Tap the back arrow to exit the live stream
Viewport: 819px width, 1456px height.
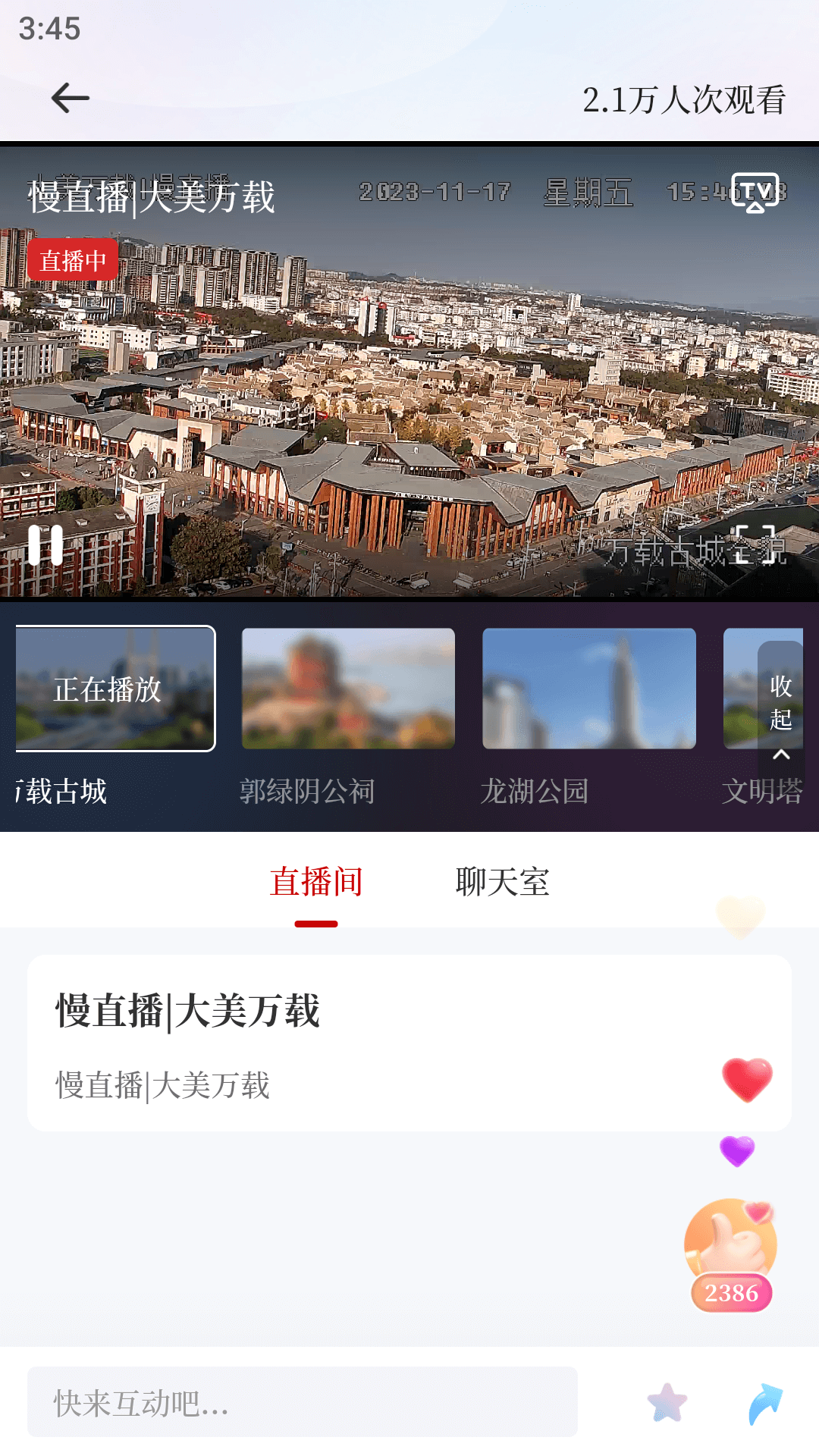(x=71, y=97)
